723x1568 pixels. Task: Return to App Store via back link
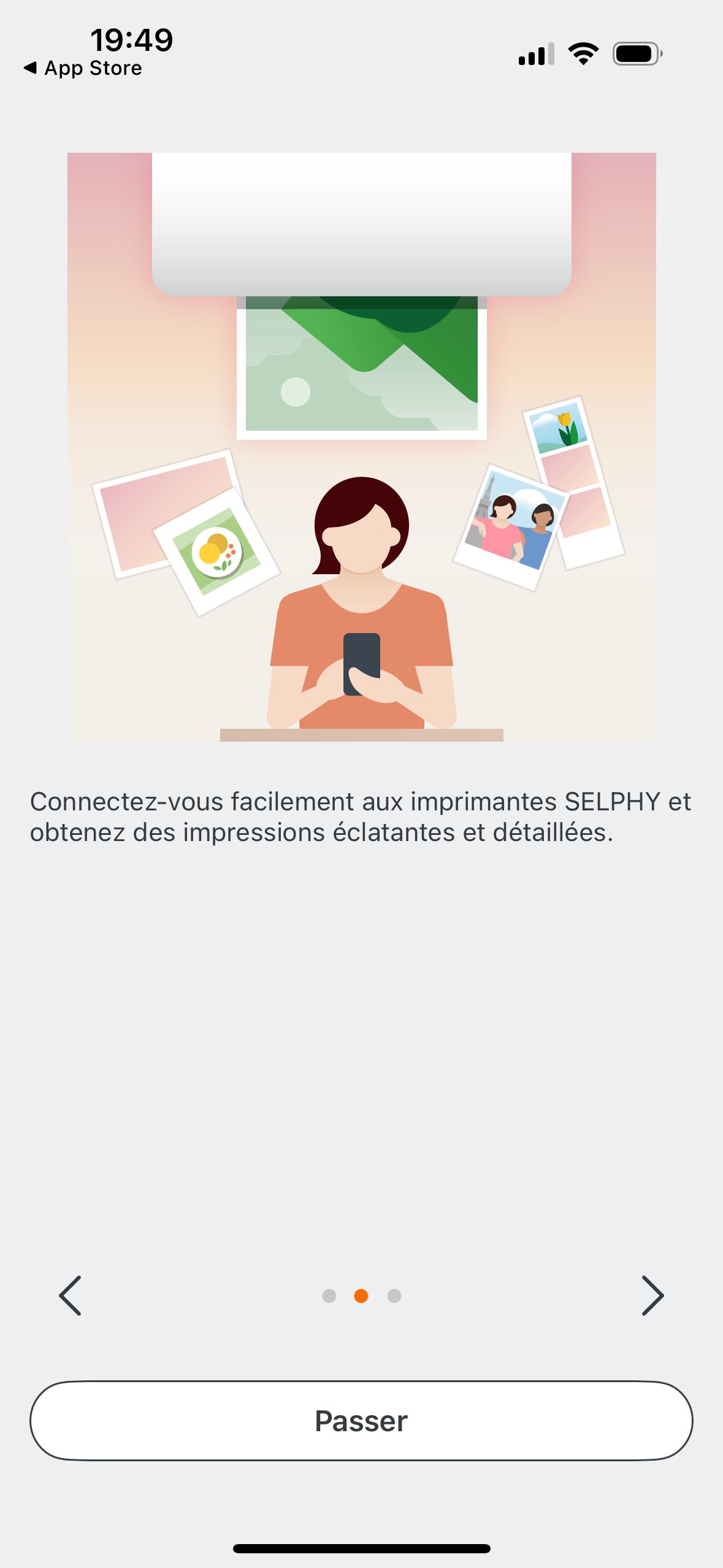tap(83, 68)
